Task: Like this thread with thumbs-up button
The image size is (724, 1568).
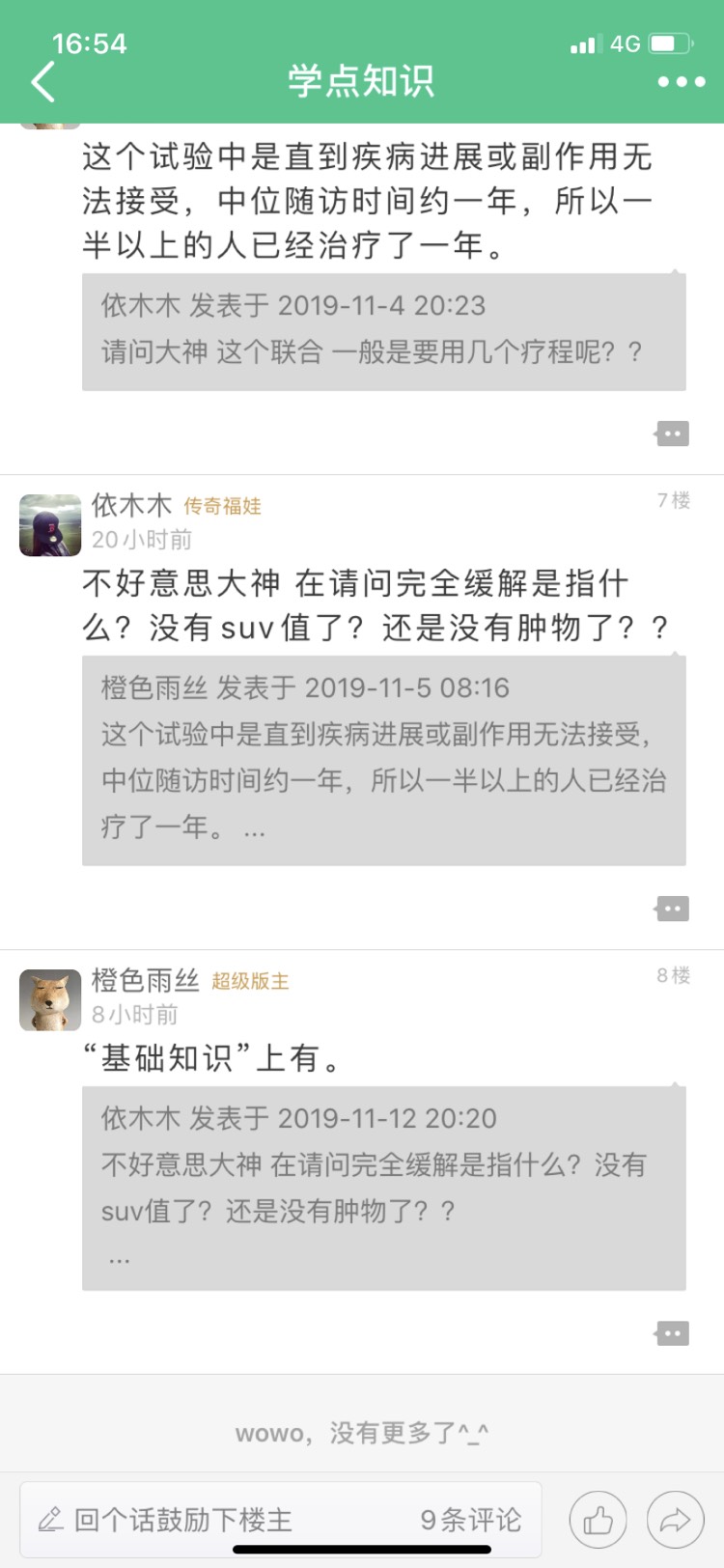Action: 598,1521
